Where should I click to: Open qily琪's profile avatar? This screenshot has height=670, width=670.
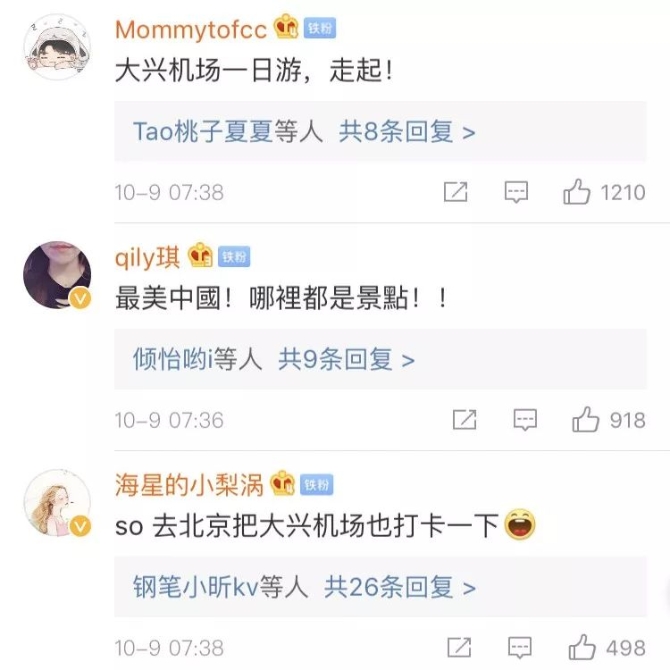(57, 274)
